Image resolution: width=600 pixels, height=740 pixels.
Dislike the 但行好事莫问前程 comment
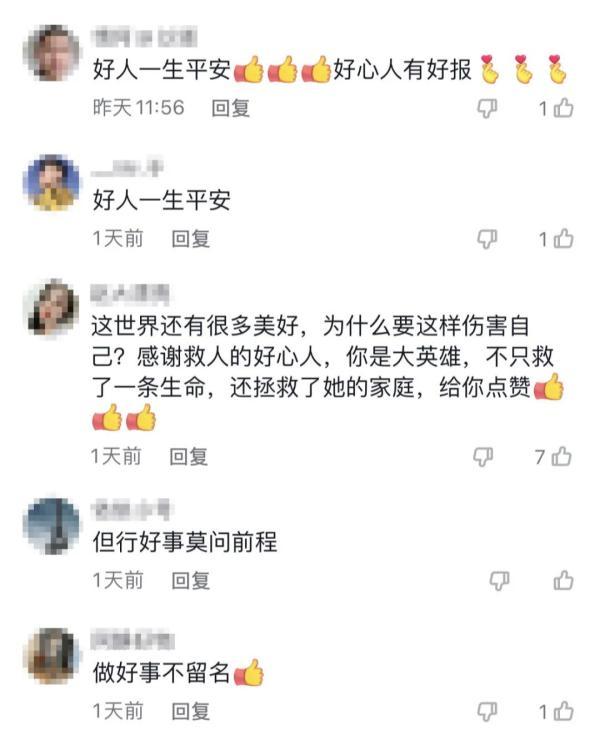(500, 580)
